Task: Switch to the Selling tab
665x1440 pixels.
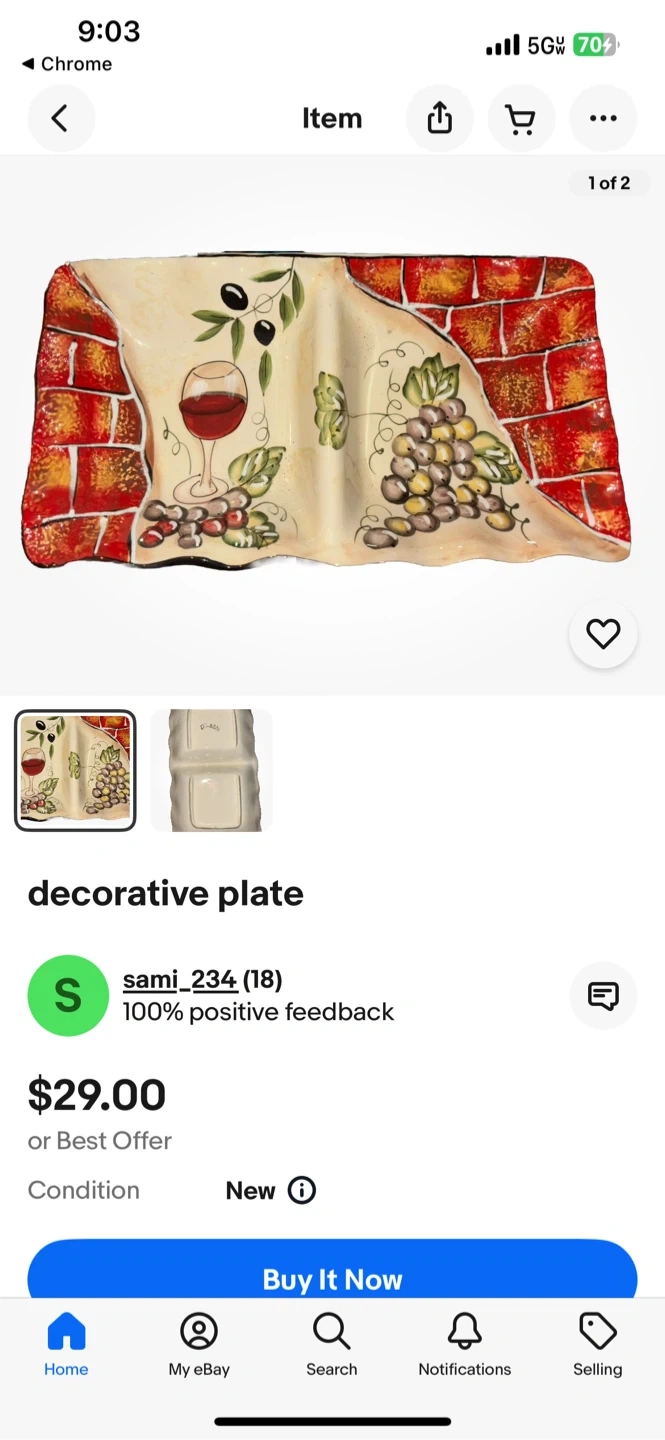Action: (597, 1345)
